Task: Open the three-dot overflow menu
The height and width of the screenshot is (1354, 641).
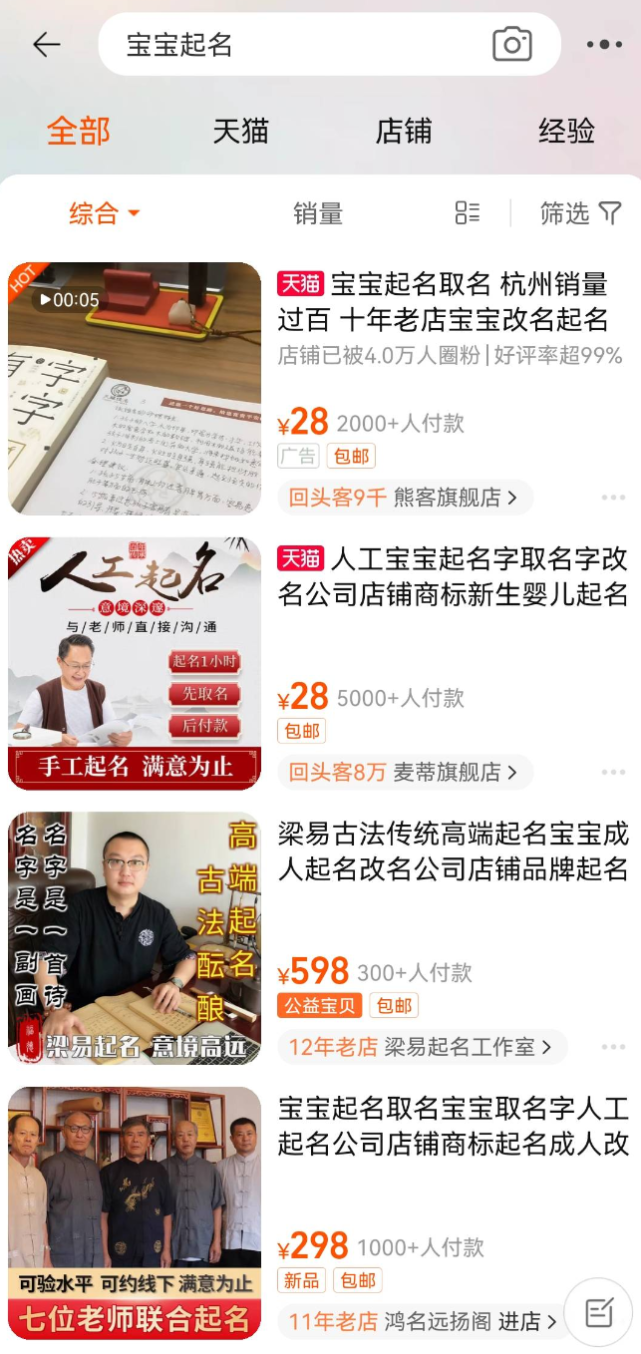Action: pos(604,45)
